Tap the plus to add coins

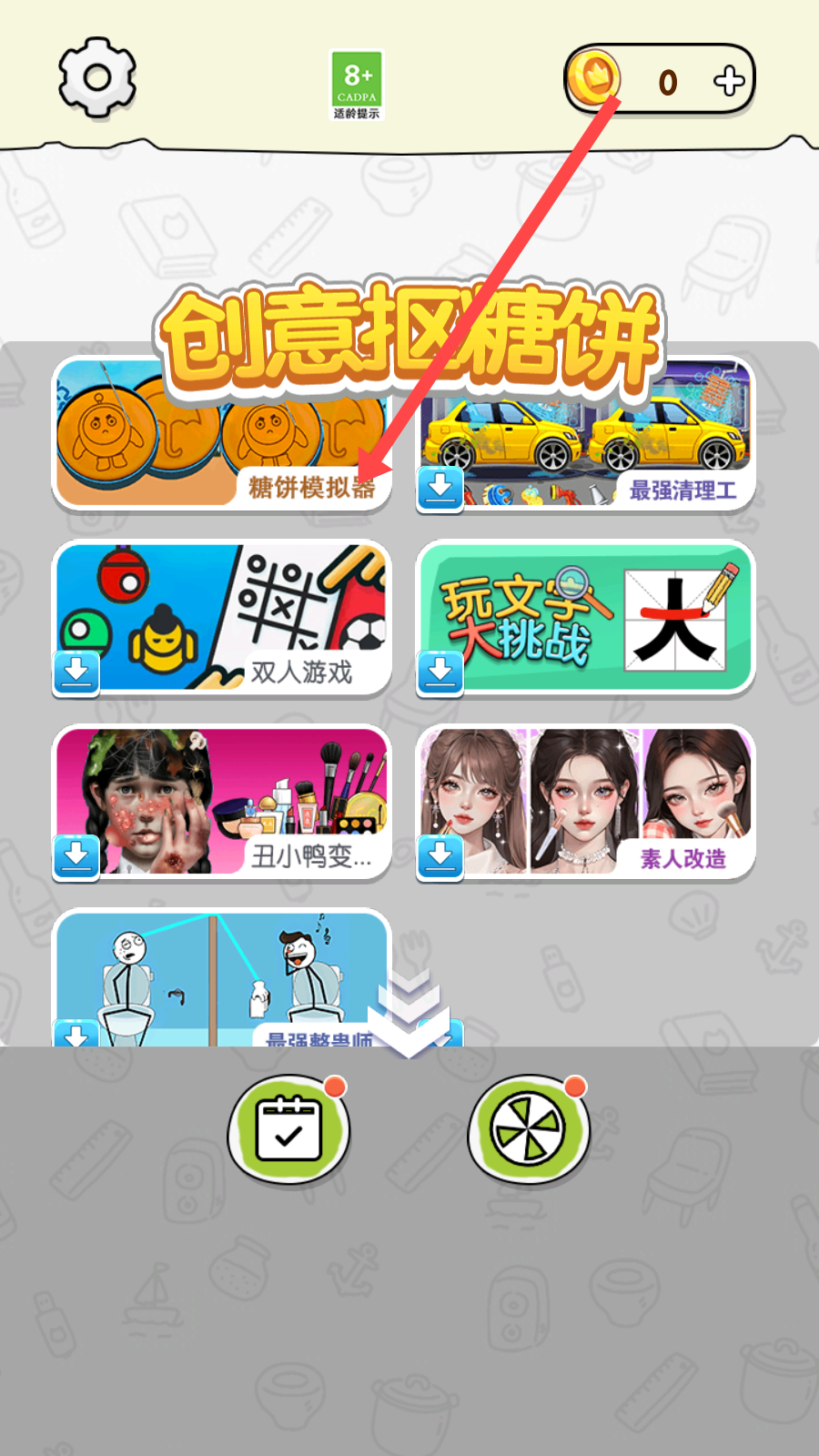point(729,81)
